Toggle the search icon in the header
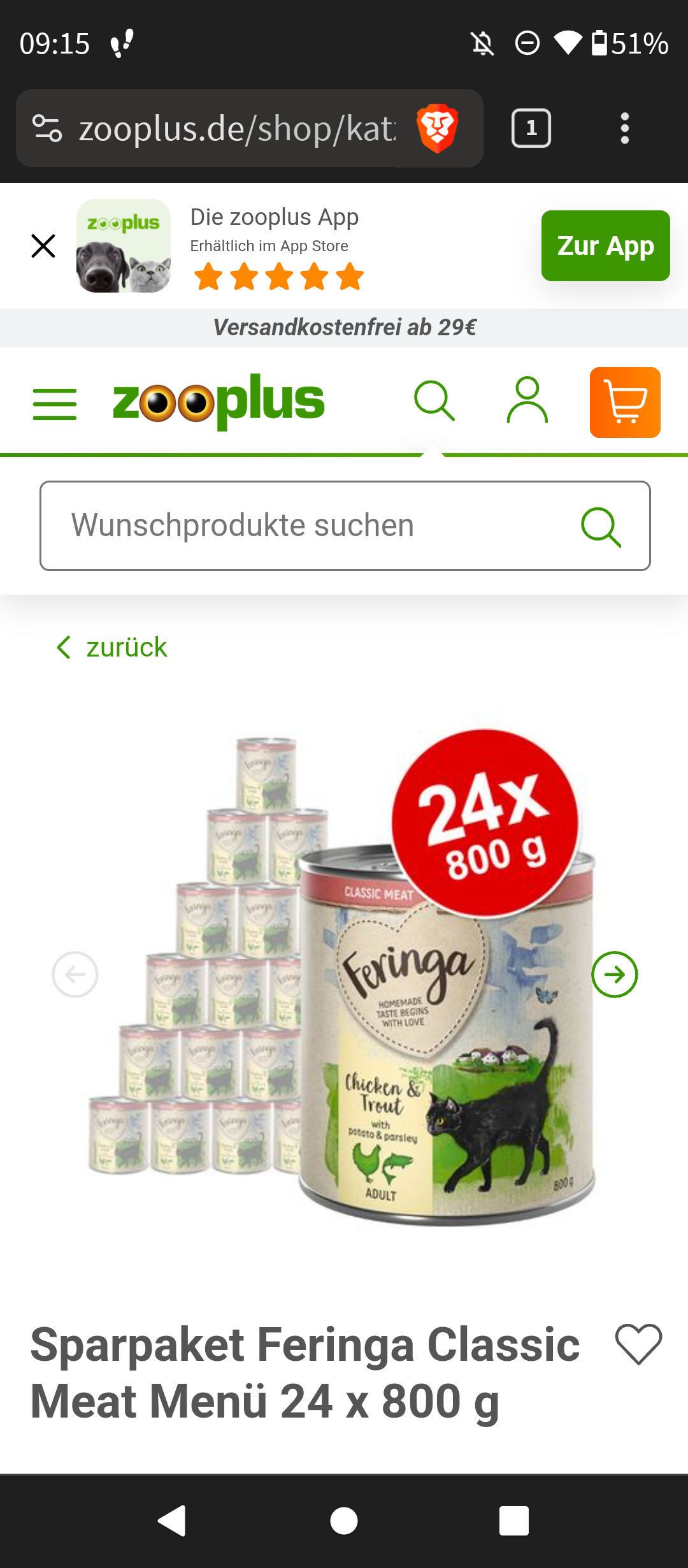Viewport: 688px width, 1568px height. tap(434, 402)
